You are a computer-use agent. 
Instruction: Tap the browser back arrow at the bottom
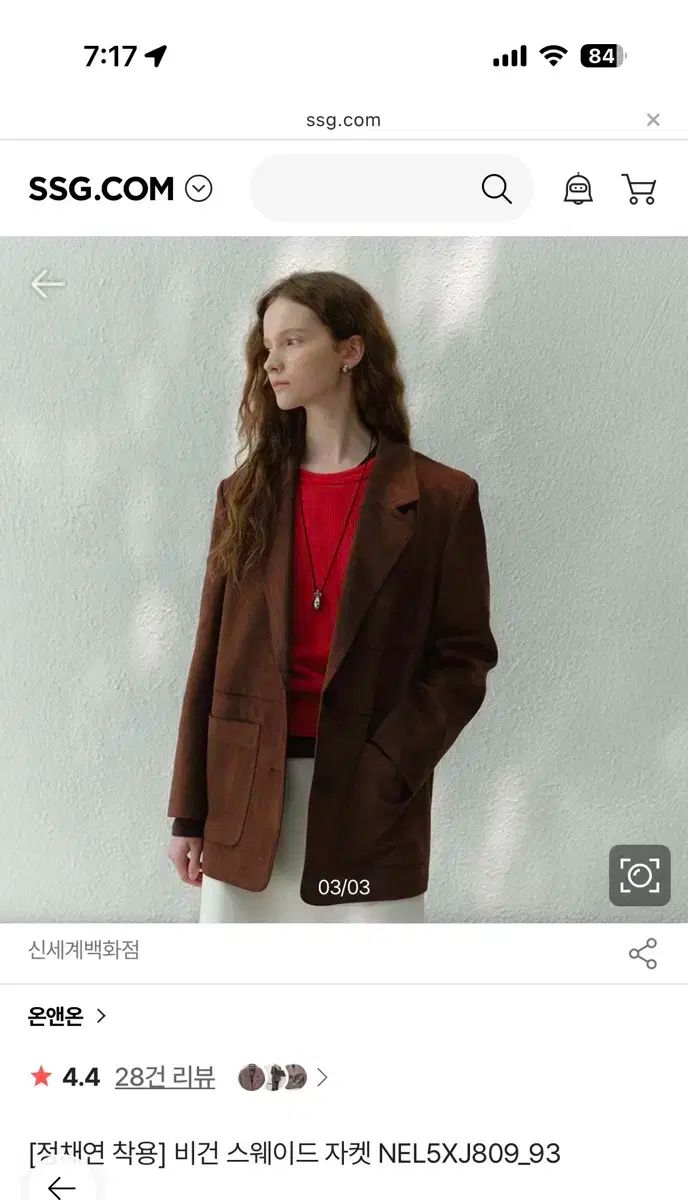click(62, 1186)
